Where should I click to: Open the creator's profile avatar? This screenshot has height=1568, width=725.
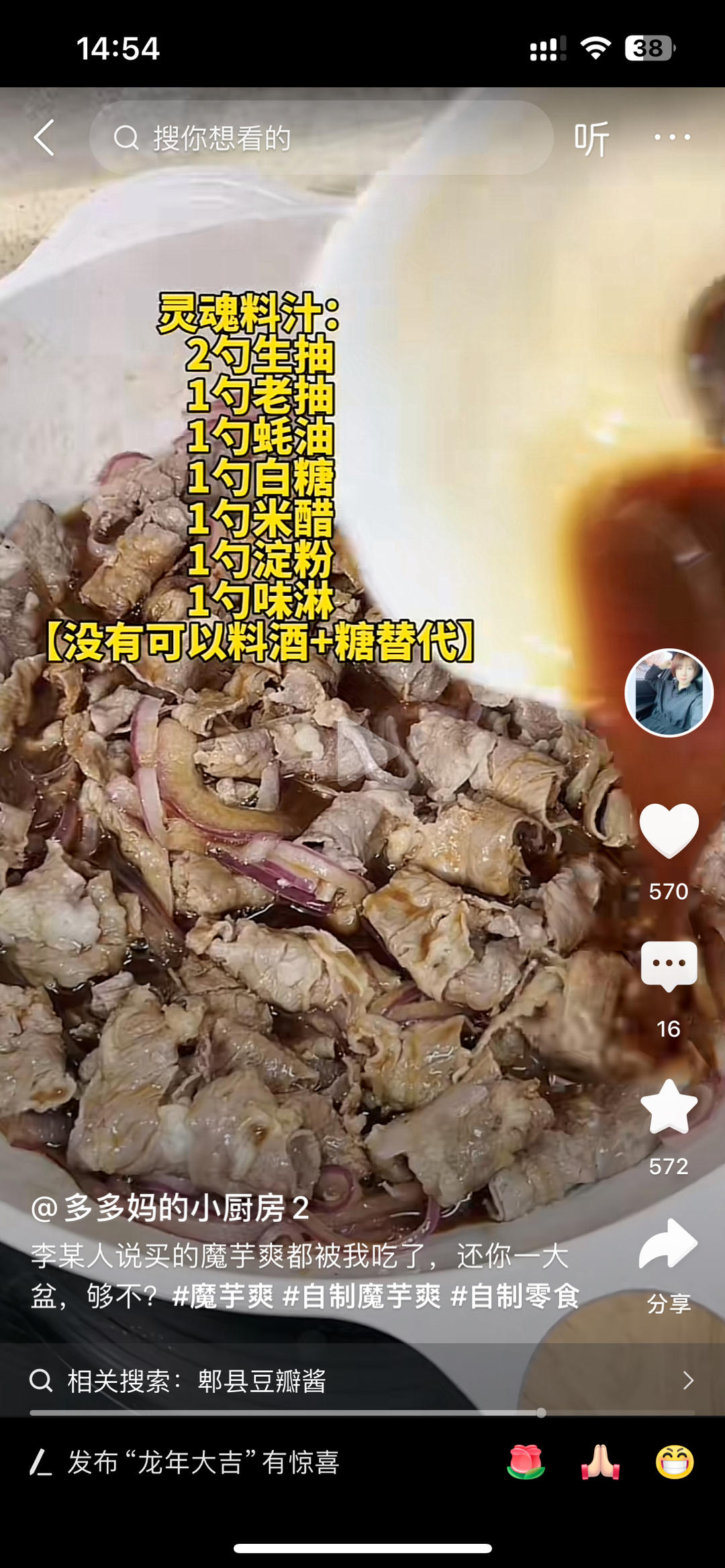point(669,692)
